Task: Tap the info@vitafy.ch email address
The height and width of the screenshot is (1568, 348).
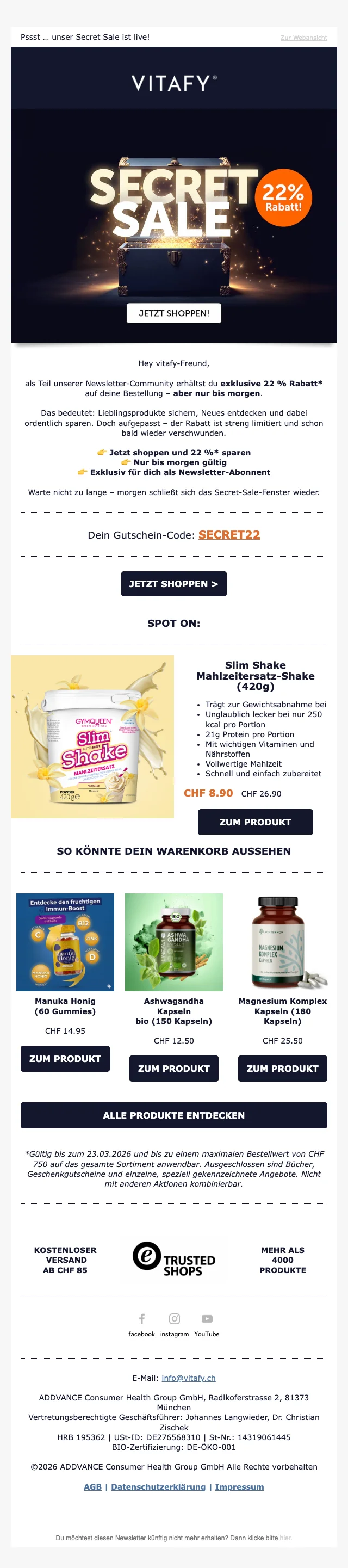Action: pos(188,1378)
